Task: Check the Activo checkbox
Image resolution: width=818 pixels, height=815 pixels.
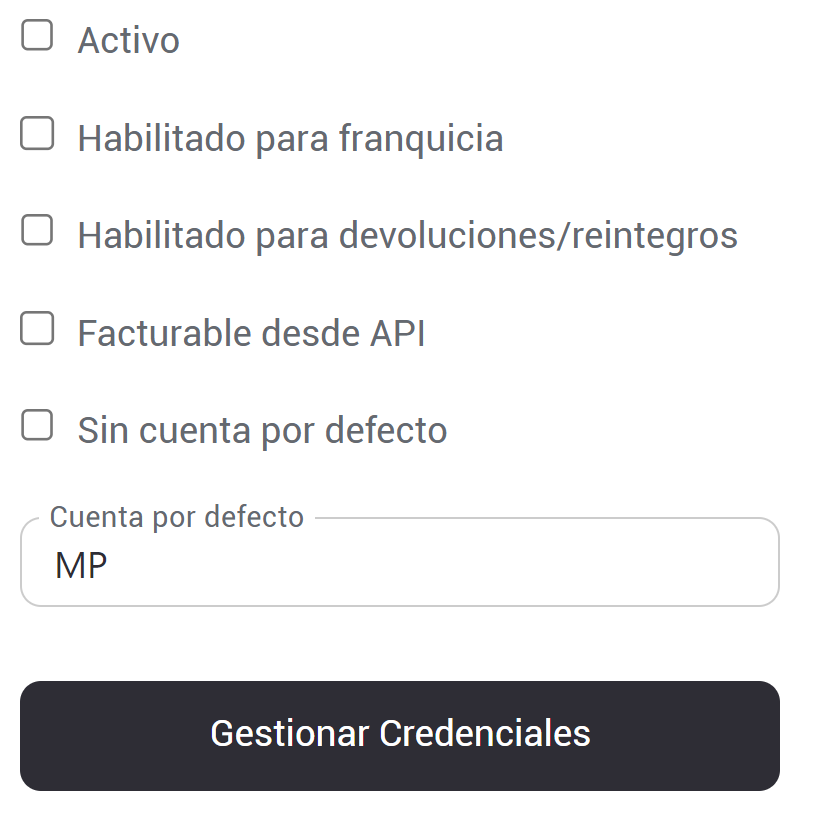Action: pos(37,37)
